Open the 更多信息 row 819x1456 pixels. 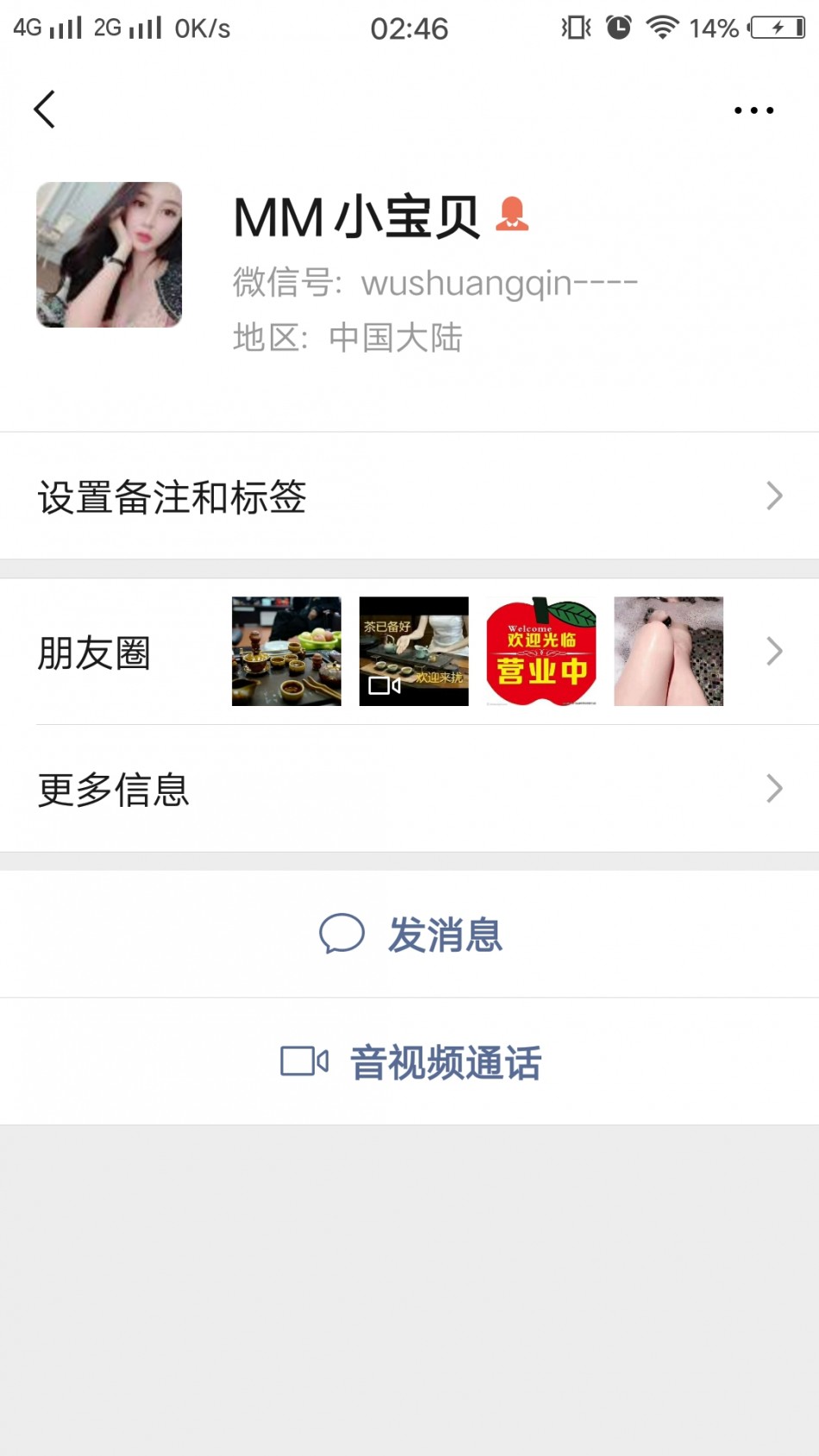pyautogui.click(x=409, y=789)
